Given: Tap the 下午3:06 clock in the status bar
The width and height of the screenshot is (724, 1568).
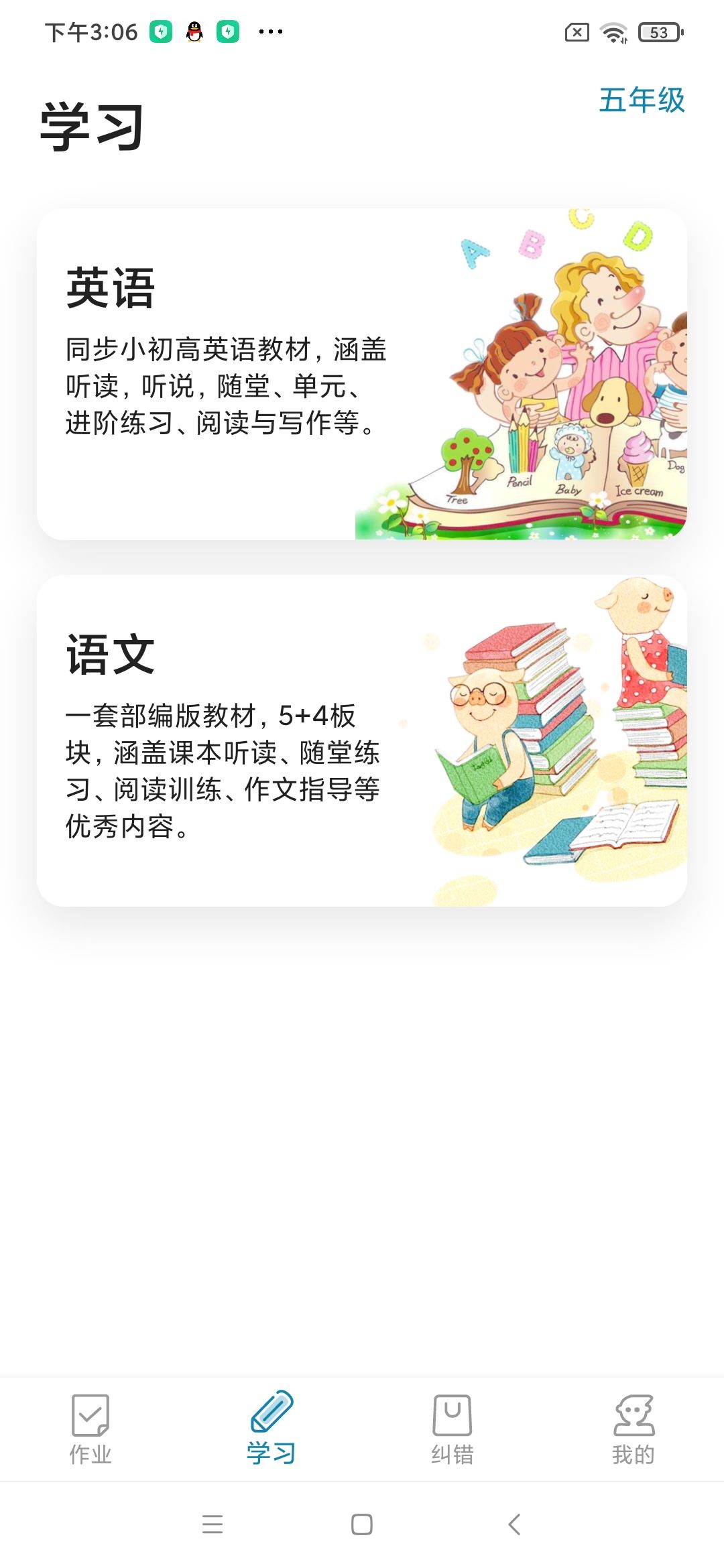Looking at the screenshot, I should [90, 30].
